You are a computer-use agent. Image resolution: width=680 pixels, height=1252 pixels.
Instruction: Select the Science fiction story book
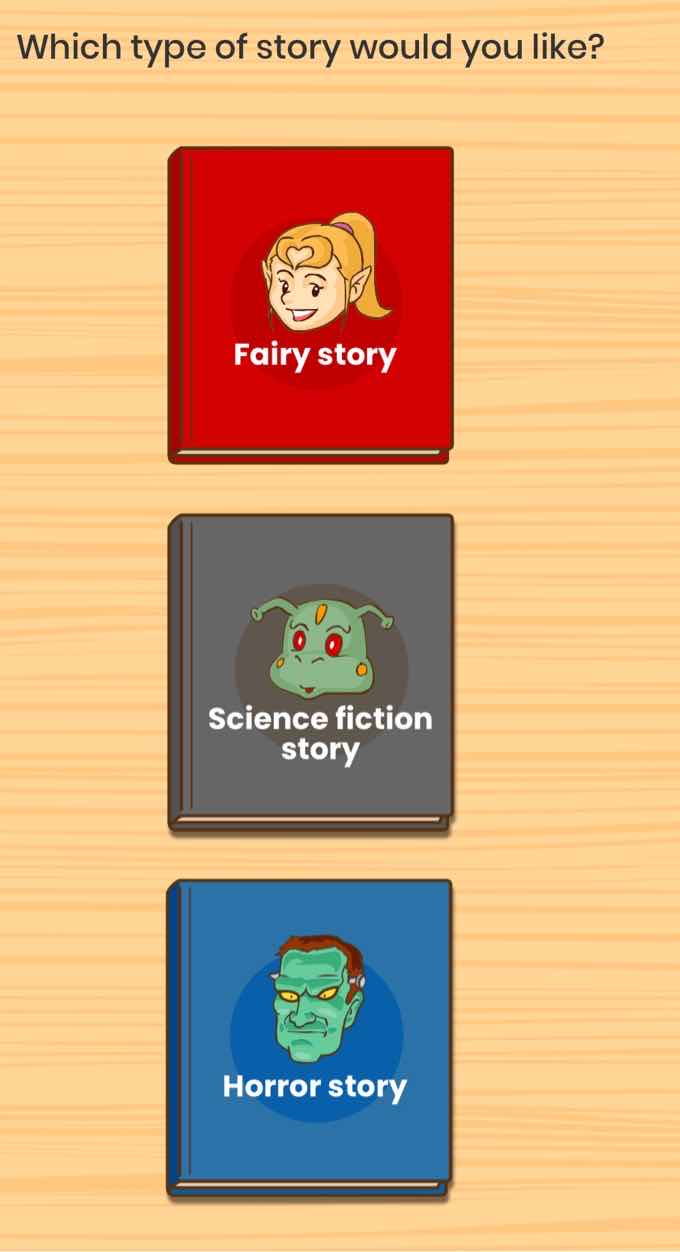click(311, 672)
